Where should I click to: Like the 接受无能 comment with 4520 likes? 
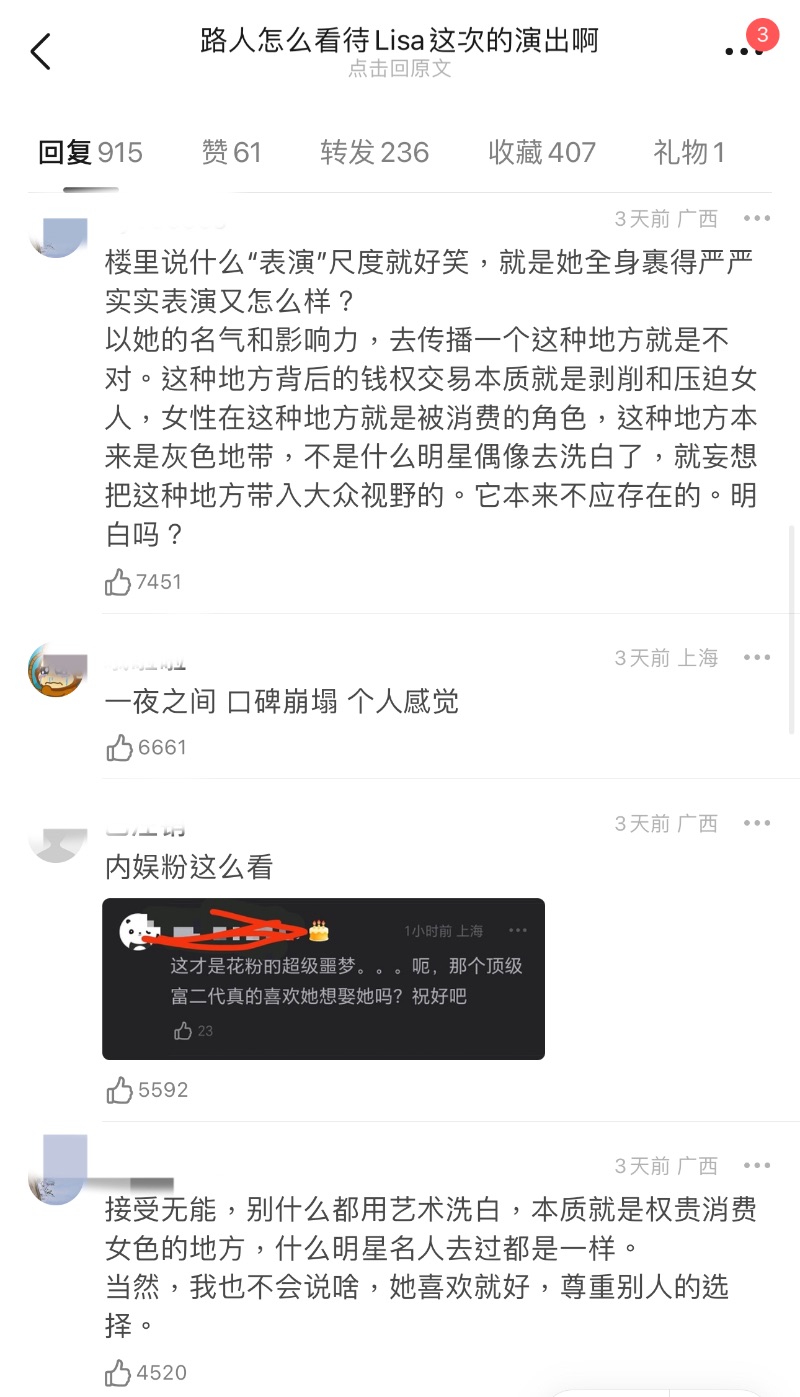[119, 1373]
